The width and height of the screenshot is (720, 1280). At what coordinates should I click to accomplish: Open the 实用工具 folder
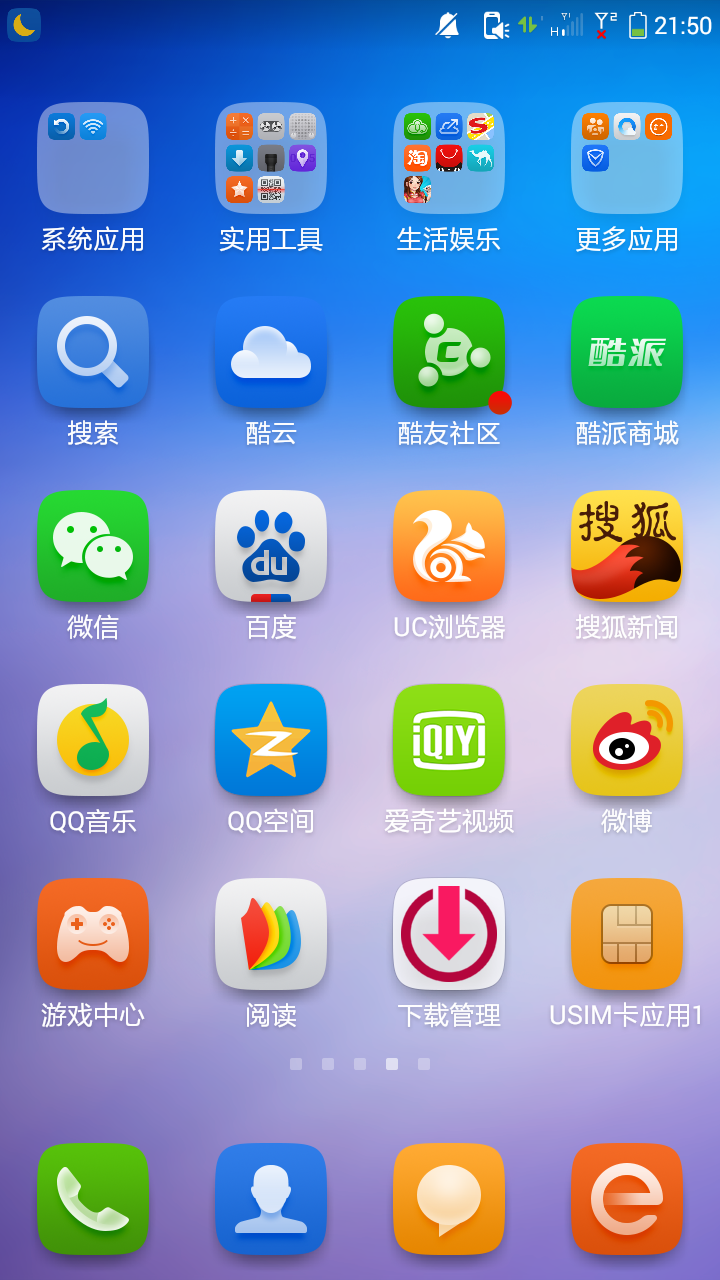(271, 158)
